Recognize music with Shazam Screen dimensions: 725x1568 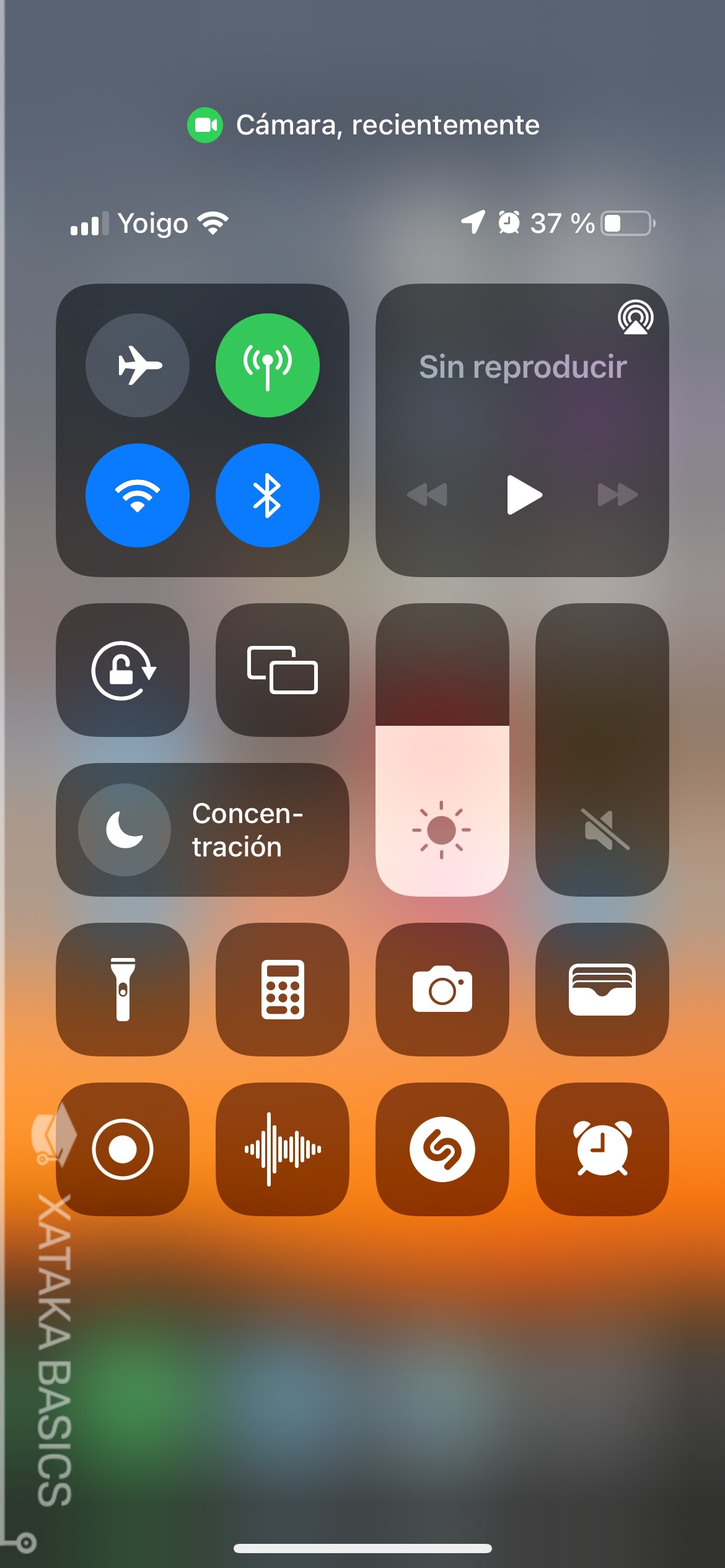point(442,1149)
